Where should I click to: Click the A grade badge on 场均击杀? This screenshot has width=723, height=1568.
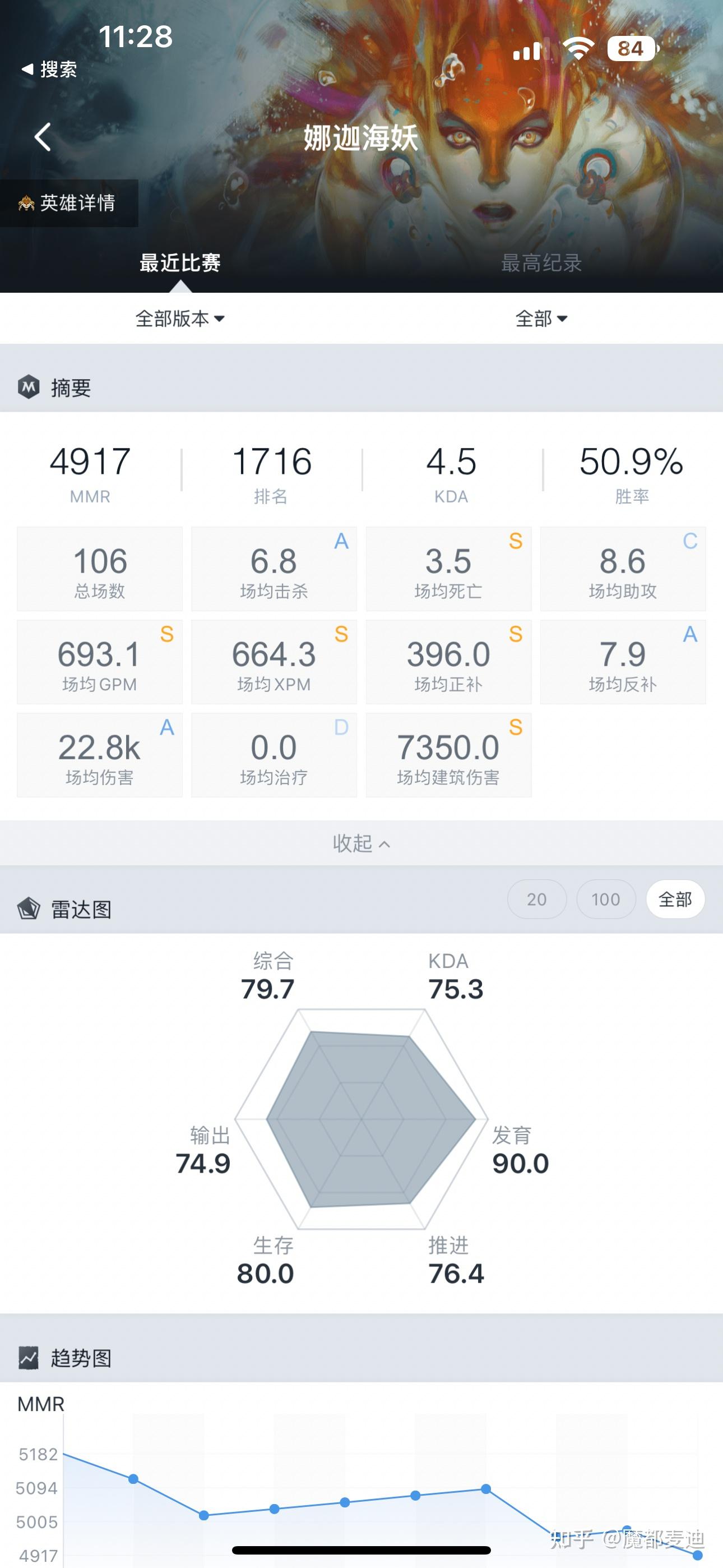point(341,543)
